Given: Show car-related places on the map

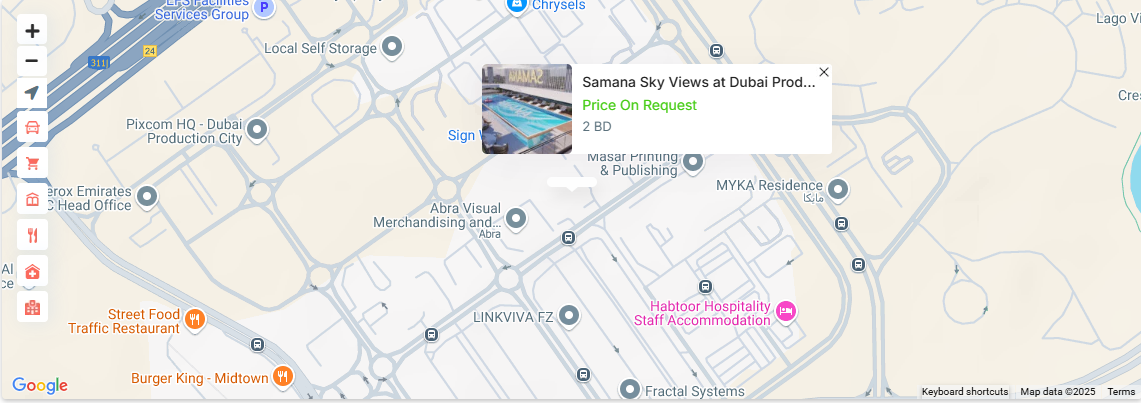Looking at the screenshot, I should tap(32, 128).
